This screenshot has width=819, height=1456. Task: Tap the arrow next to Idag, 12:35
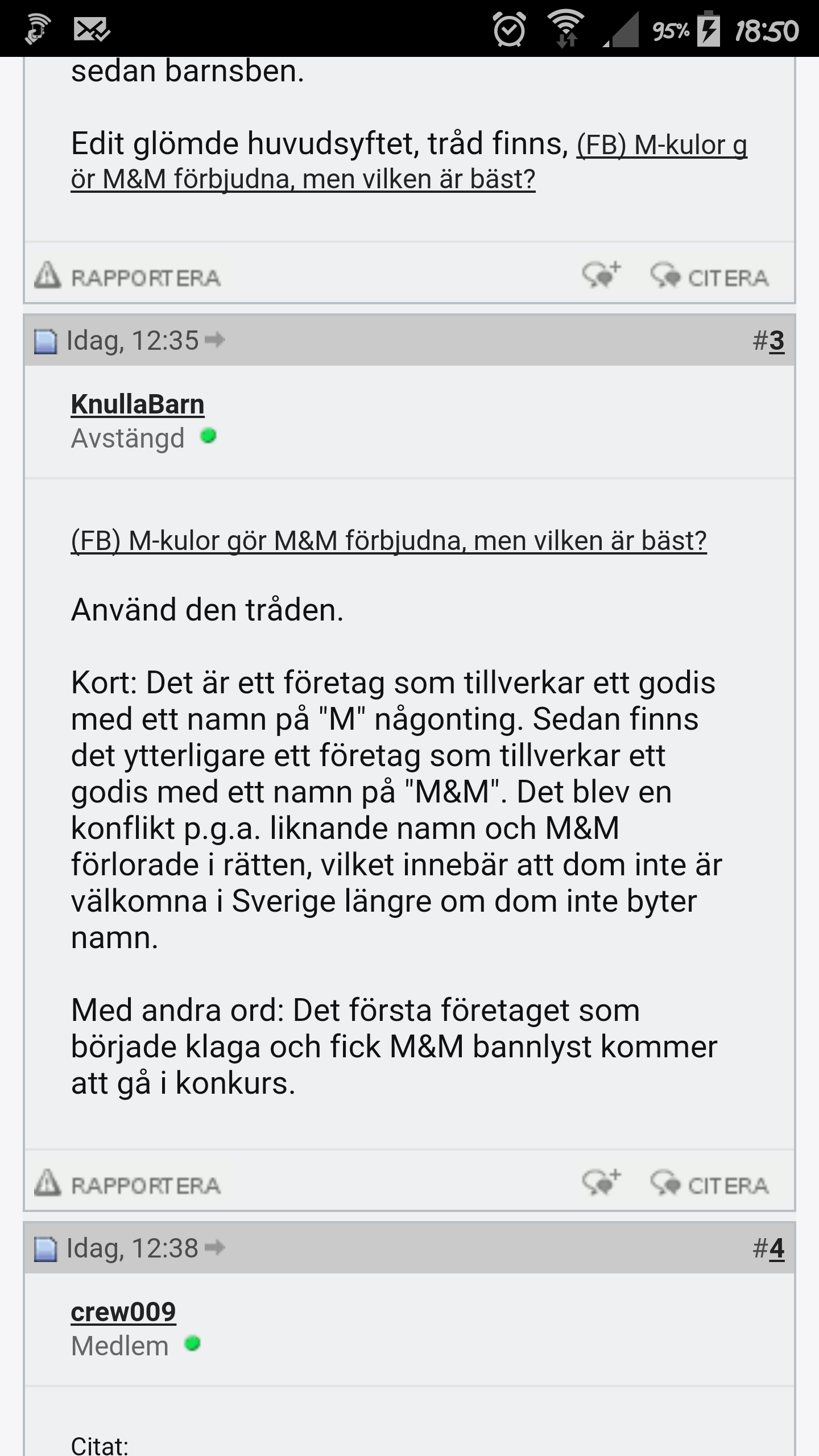point(215,340)
